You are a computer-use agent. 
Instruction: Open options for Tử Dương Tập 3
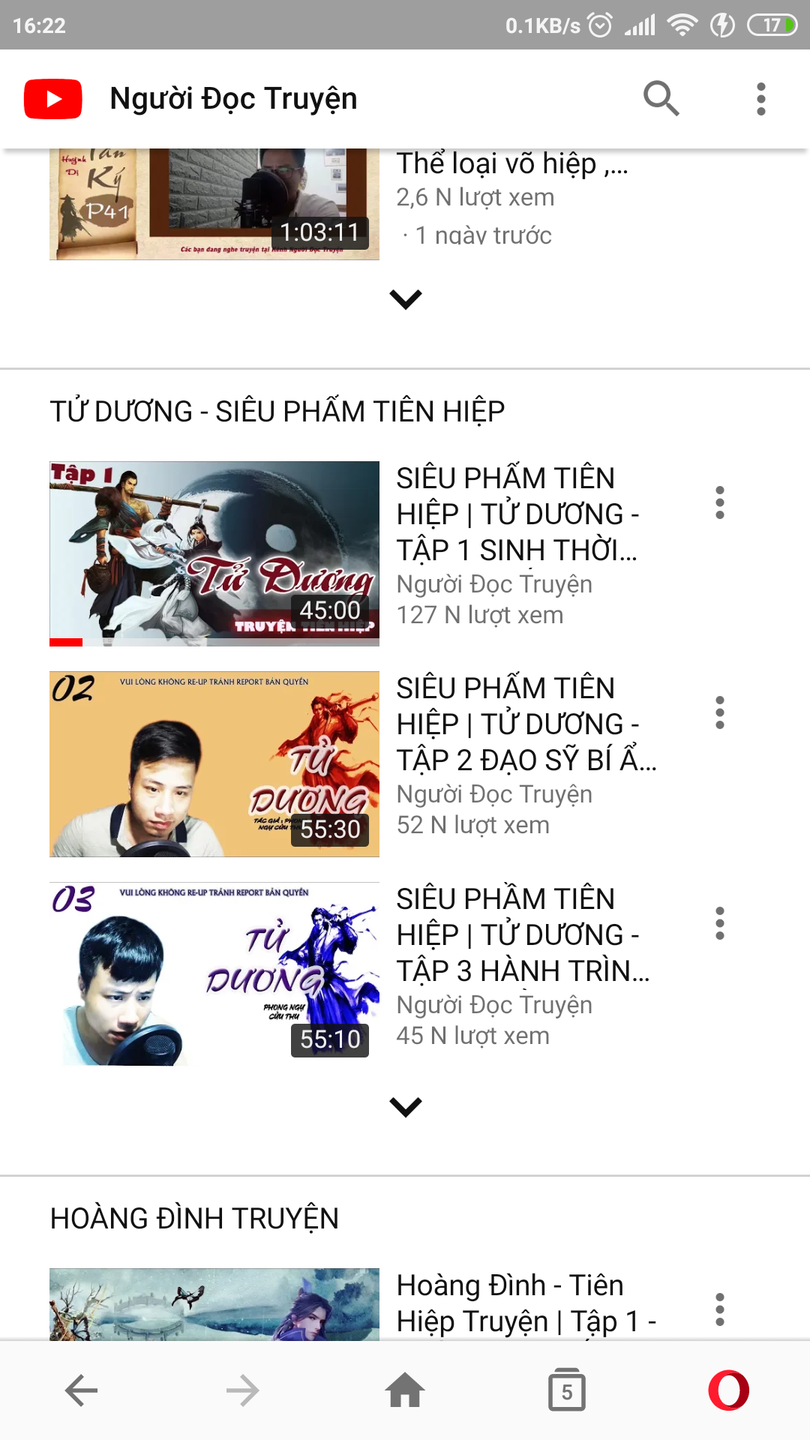(x=719, y=923)
